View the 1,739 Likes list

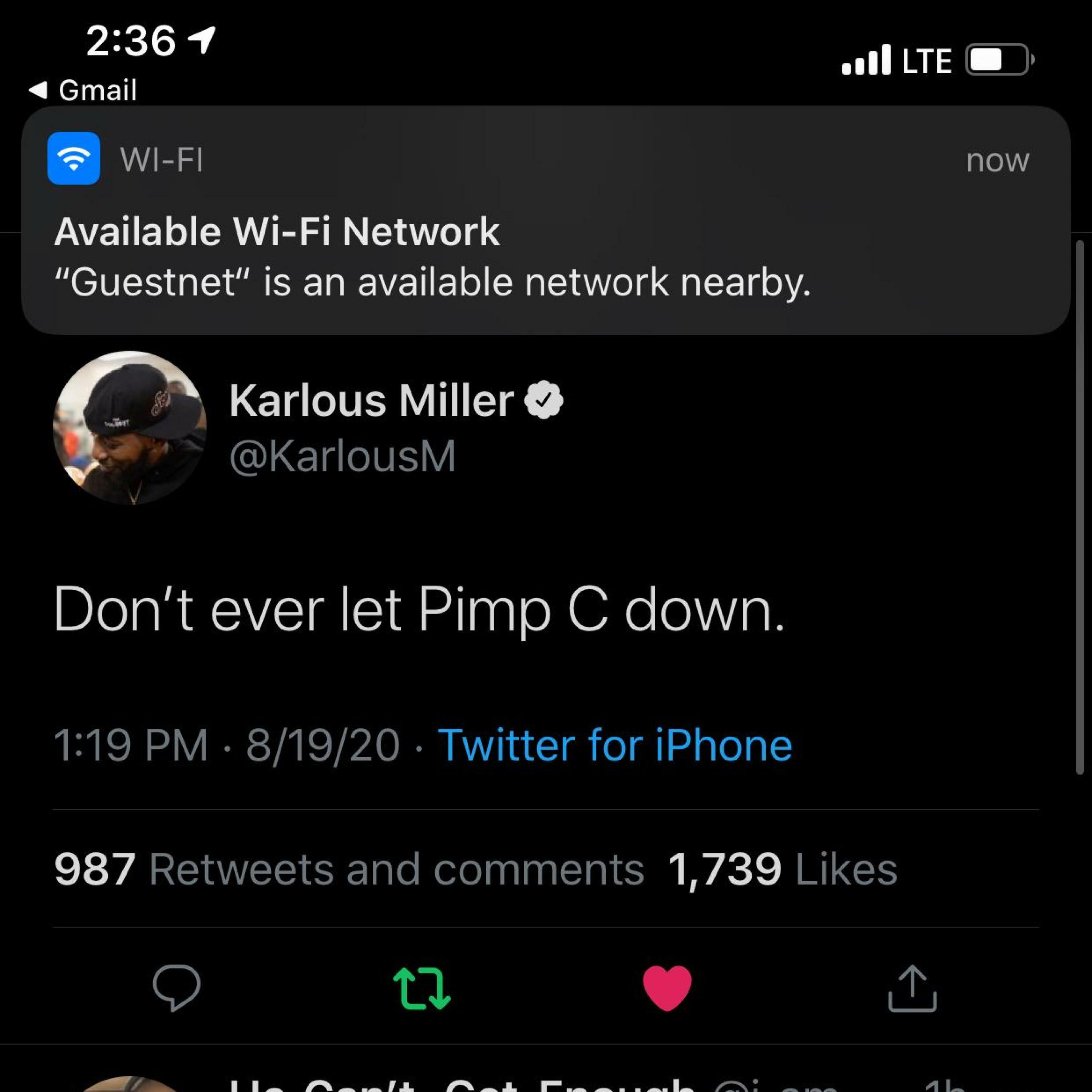[782, 869]
